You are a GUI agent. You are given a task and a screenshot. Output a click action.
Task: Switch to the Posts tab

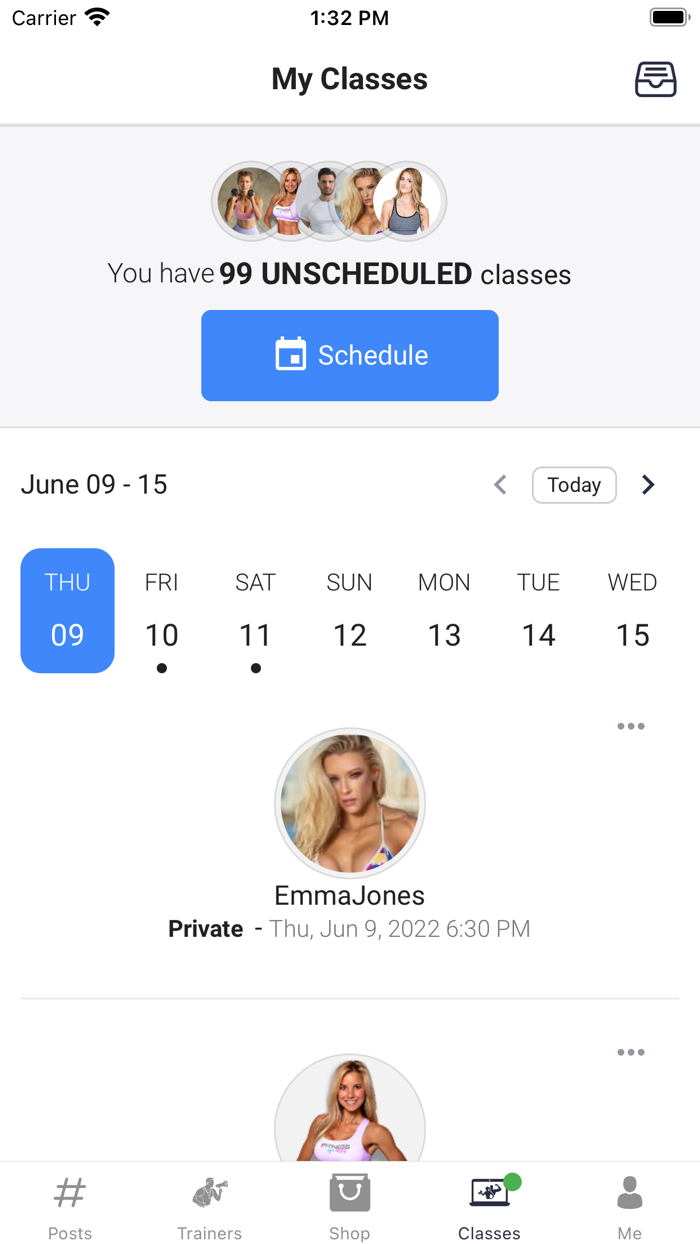(x=70, y=1205)
